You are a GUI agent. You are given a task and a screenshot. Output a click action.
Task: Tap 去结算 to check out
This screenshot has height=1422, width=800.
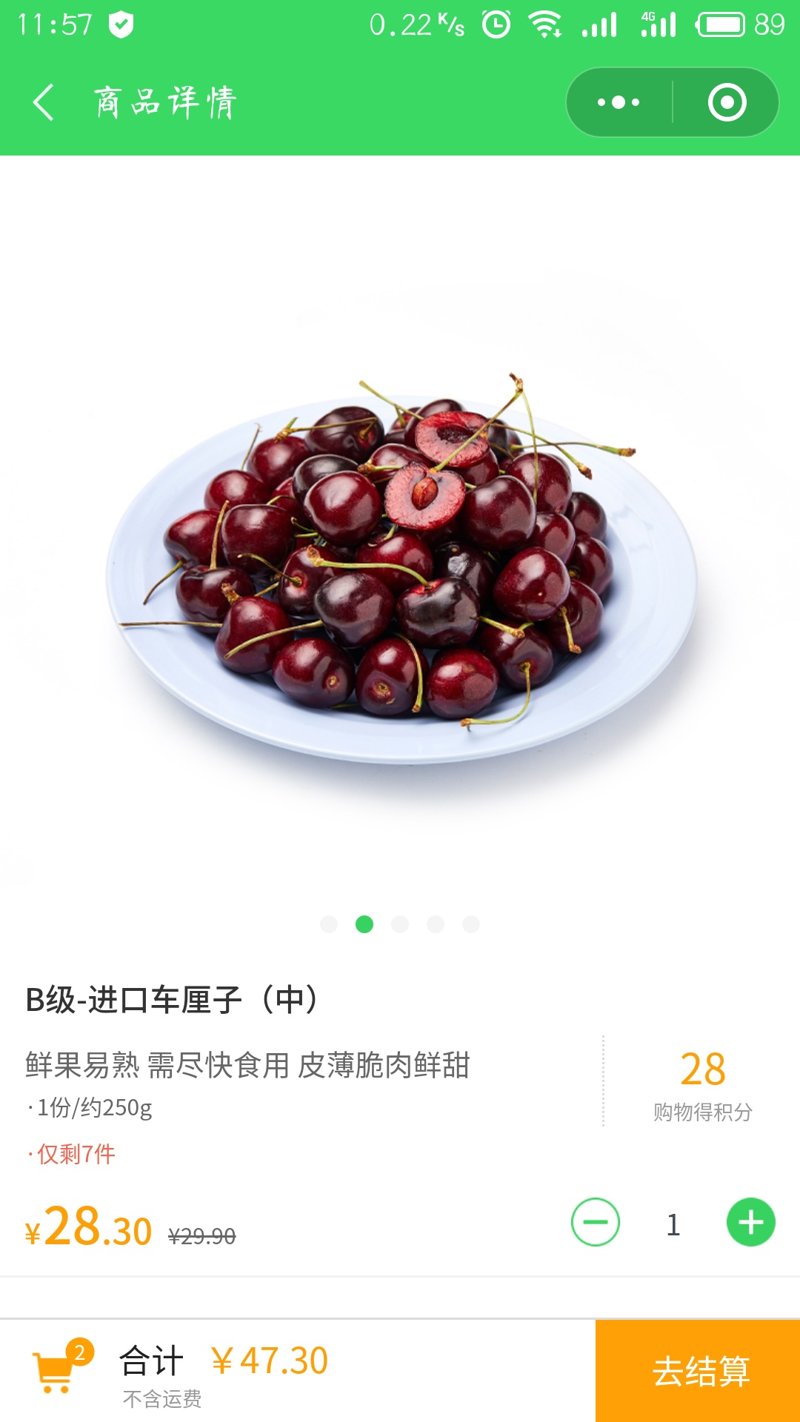(699, 1370)
